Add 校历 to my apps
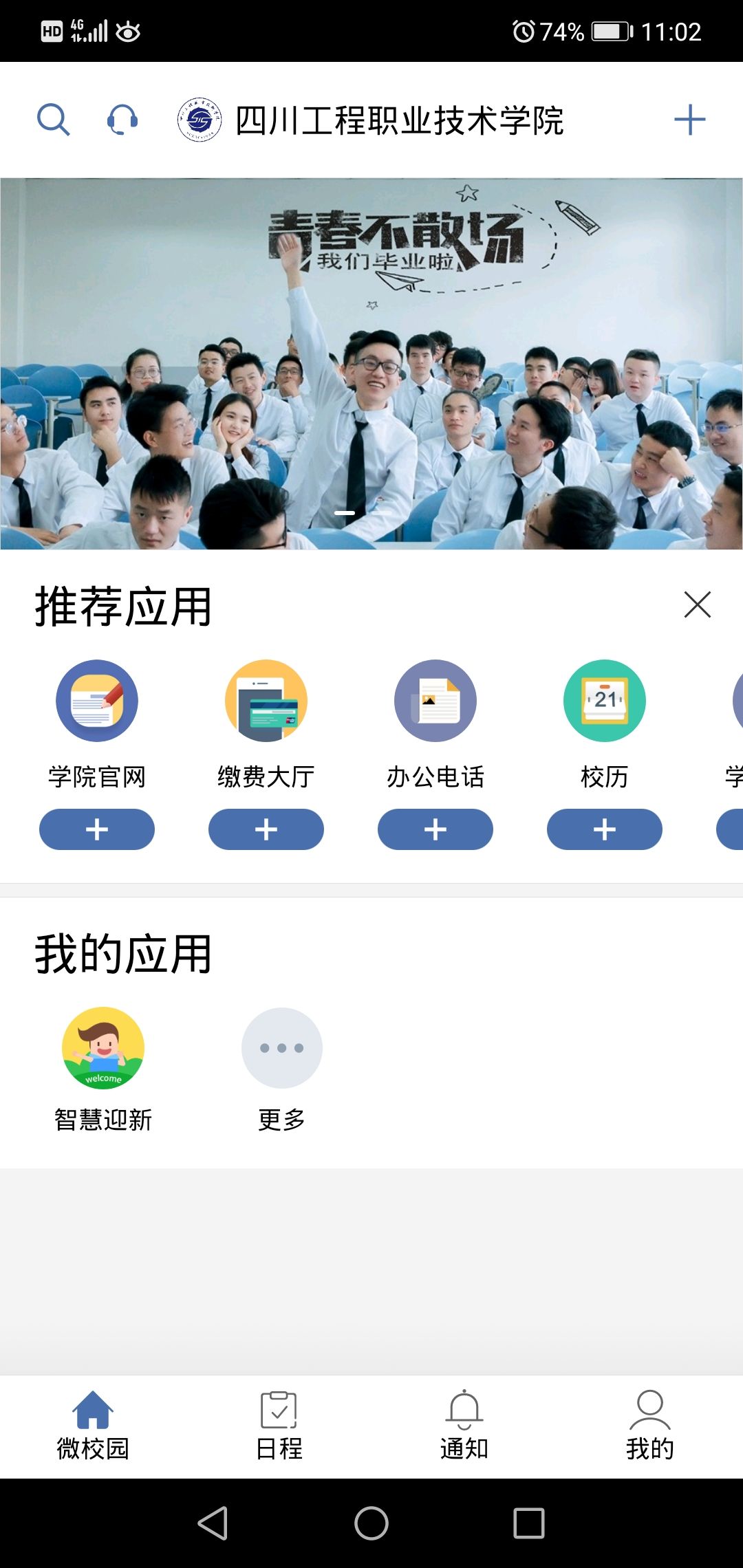This screenshot has width=743, height=1568. click(x=605, y=829)
